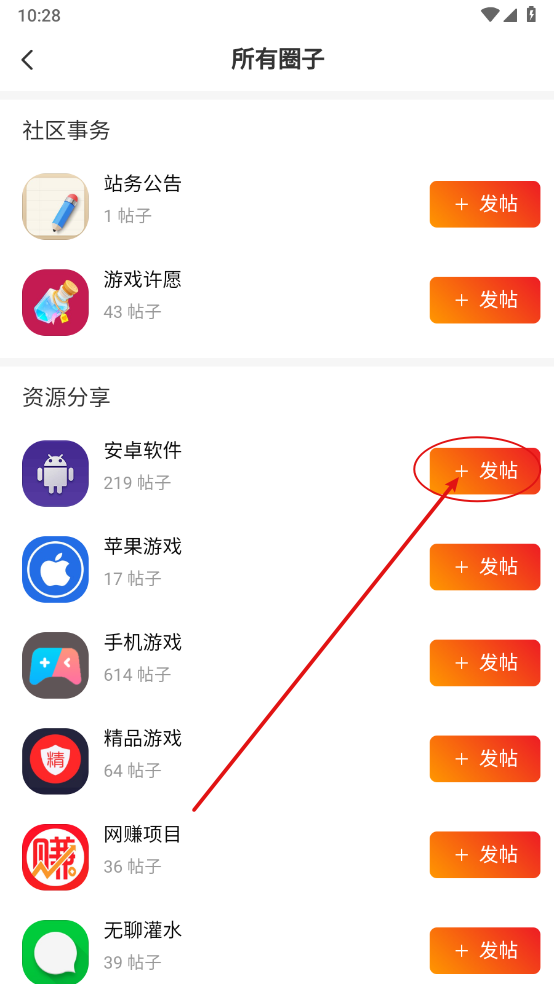The height and width of the screenshot is (984, 554).
Task: View the 手机游戏 circle
Action: pyautogui.click(x=213, y=663)
